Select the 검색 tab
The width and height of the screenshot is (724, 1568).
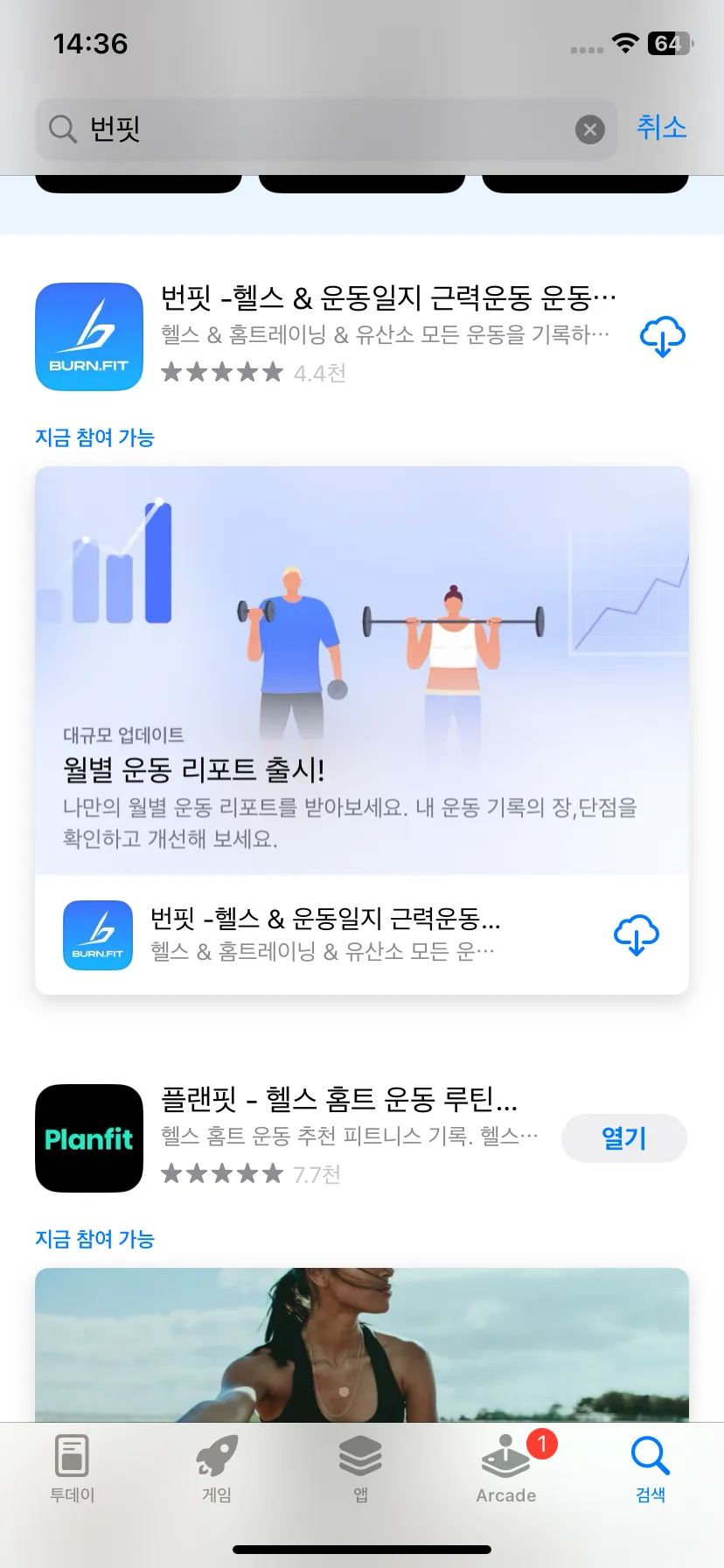(x=651, y=1470)
